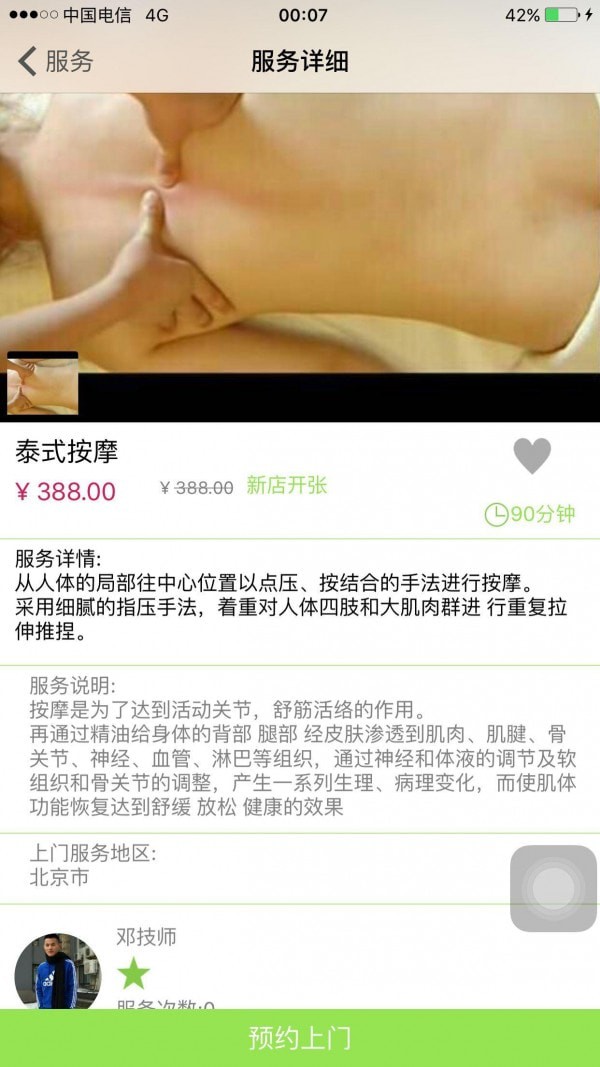Favorite 泰式按摩 with the heart icon
Screen dimensions: 600x1067
(x=532, y=455)
